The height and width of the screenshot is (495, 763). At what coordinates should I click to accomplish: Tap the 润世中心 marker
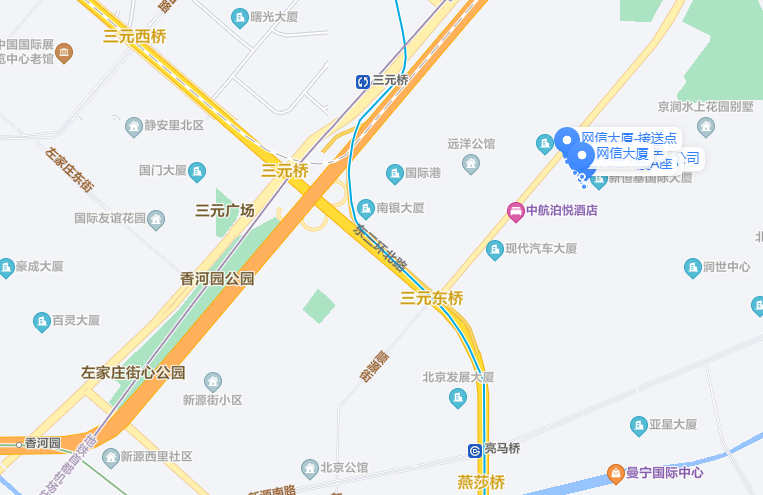[692, 267]
